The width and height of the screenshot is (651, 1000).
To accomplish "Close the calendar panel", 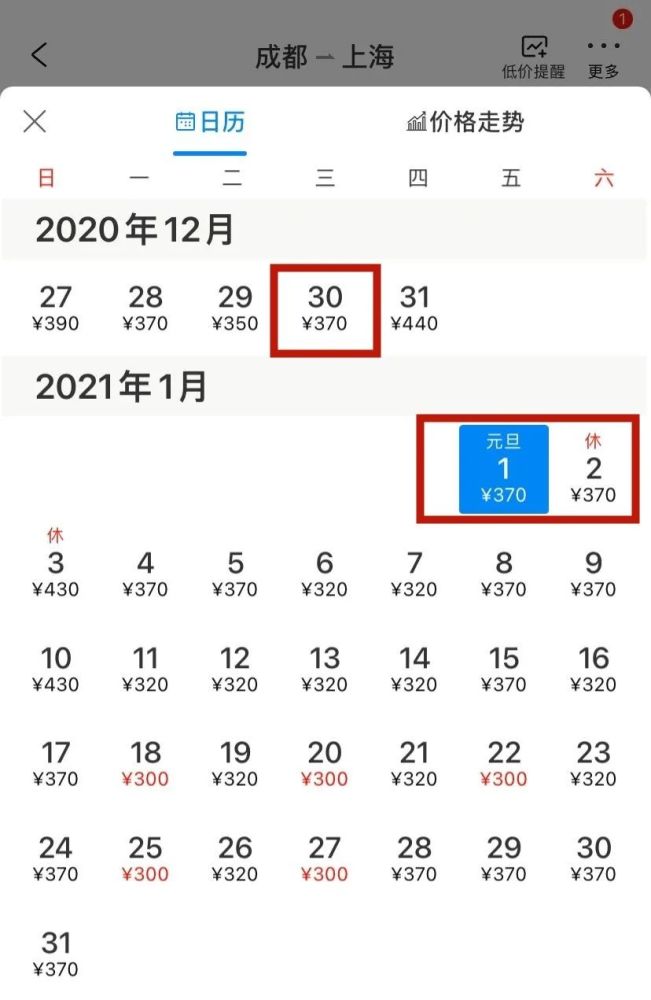I will point(35,122).
